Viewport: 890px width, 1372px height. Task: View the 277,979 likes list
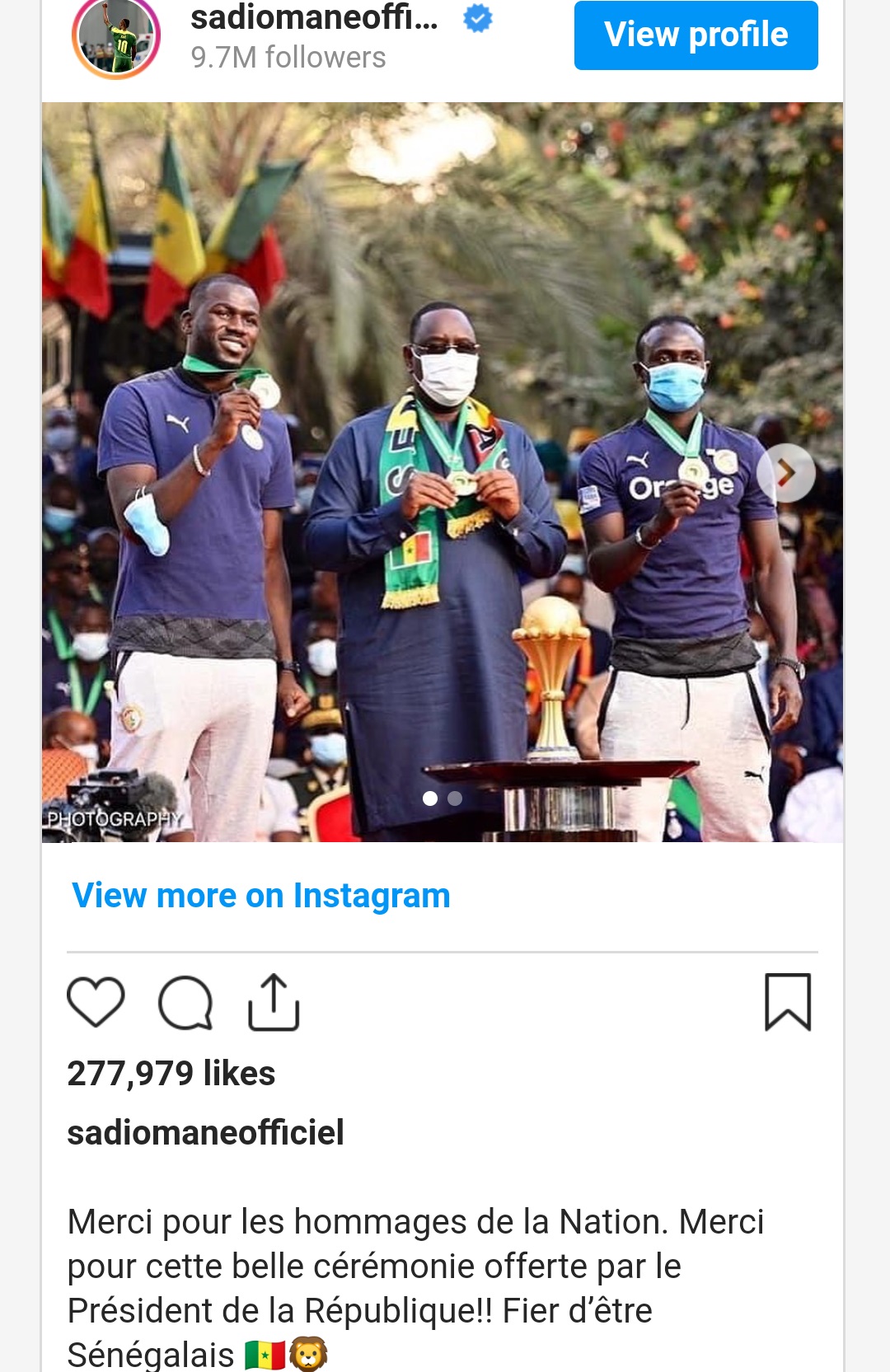171,1074
